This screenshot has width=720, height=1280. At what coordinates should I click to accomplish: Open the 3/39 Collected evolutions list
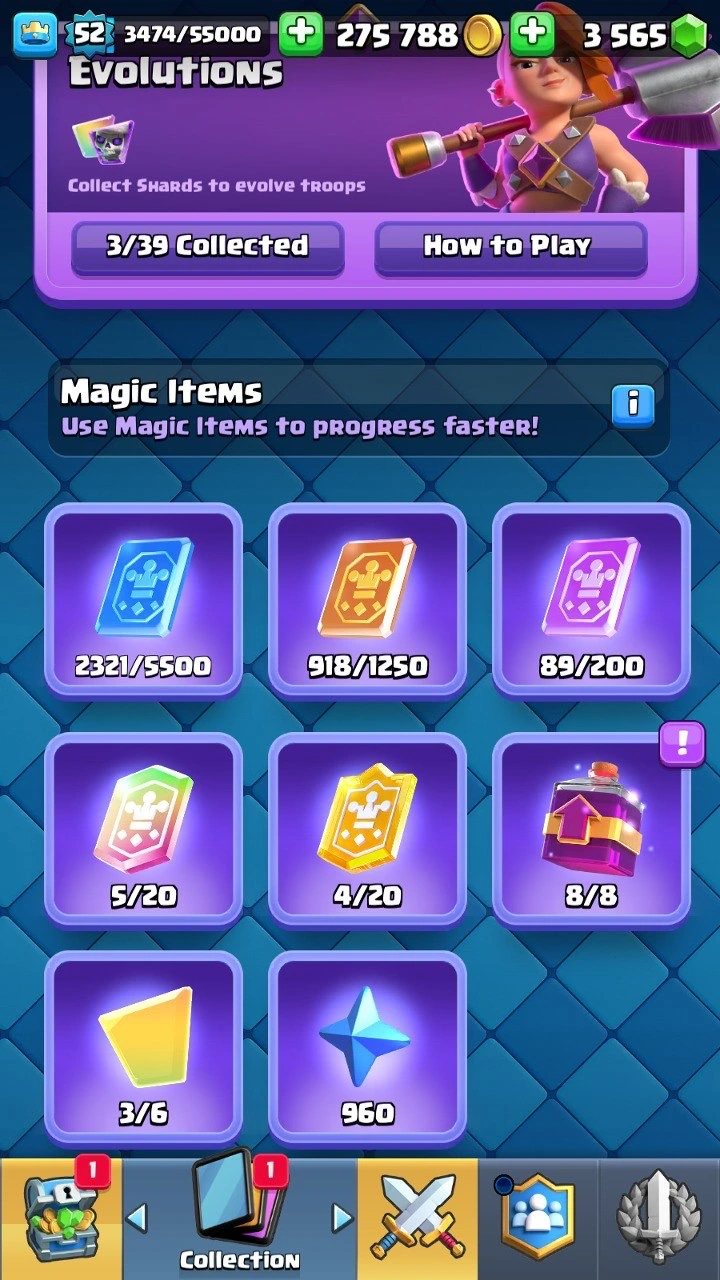click(x=207, y=246)
